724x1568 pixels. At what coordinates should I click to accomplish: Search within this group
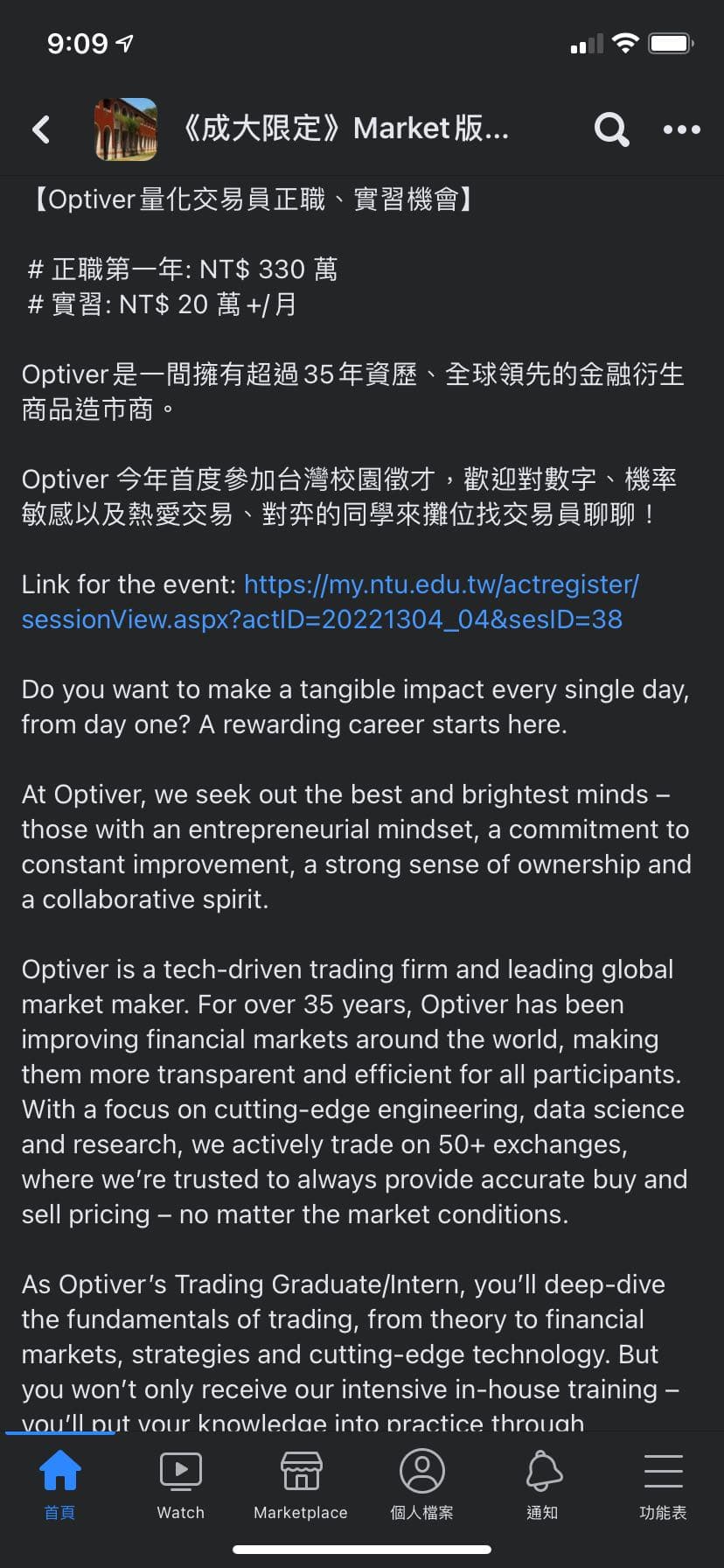(611, 129)
